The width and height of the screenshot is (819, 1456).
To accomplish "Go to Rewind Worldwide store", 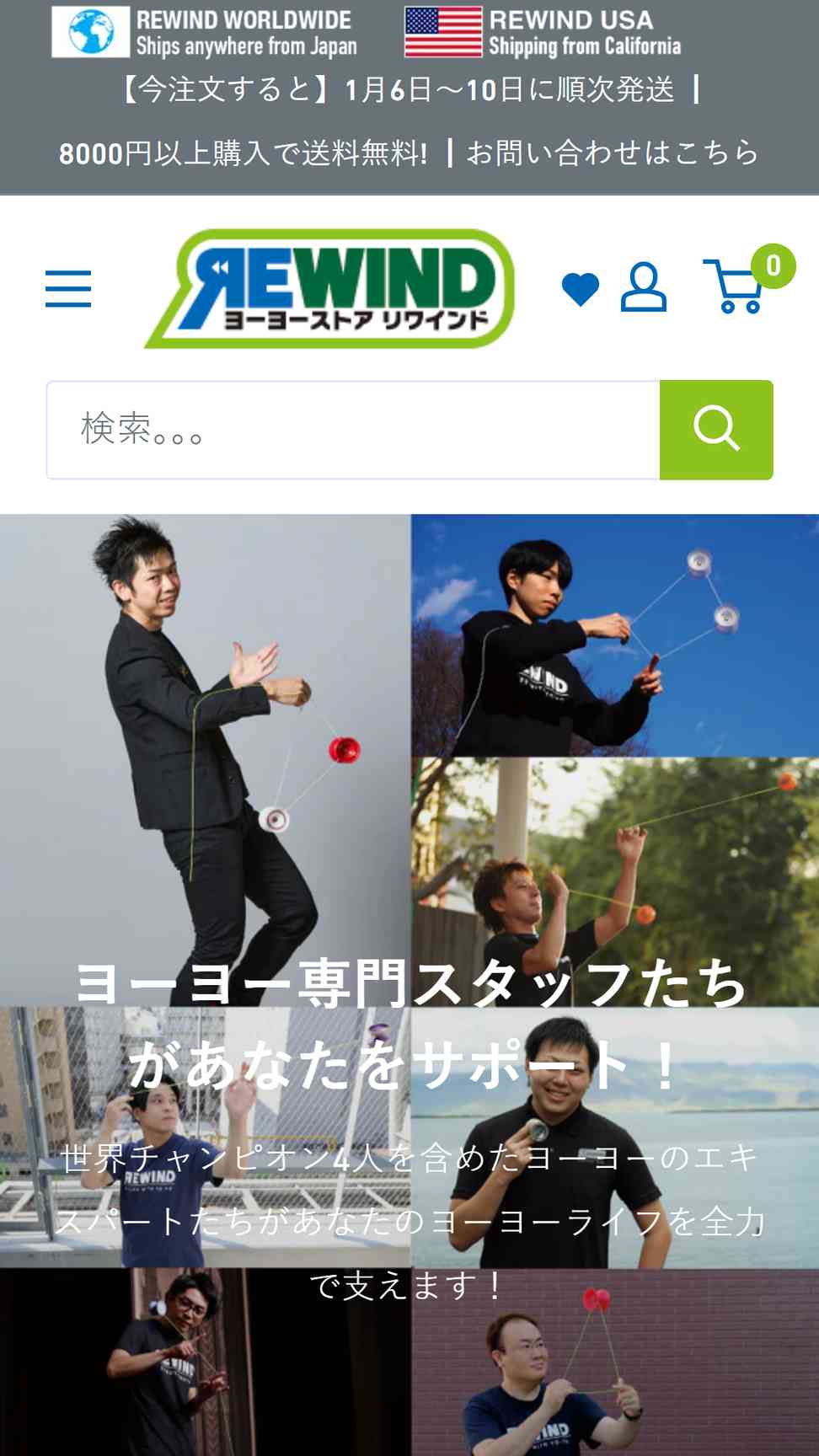I will pyautogui.click(x=205, y=32).
